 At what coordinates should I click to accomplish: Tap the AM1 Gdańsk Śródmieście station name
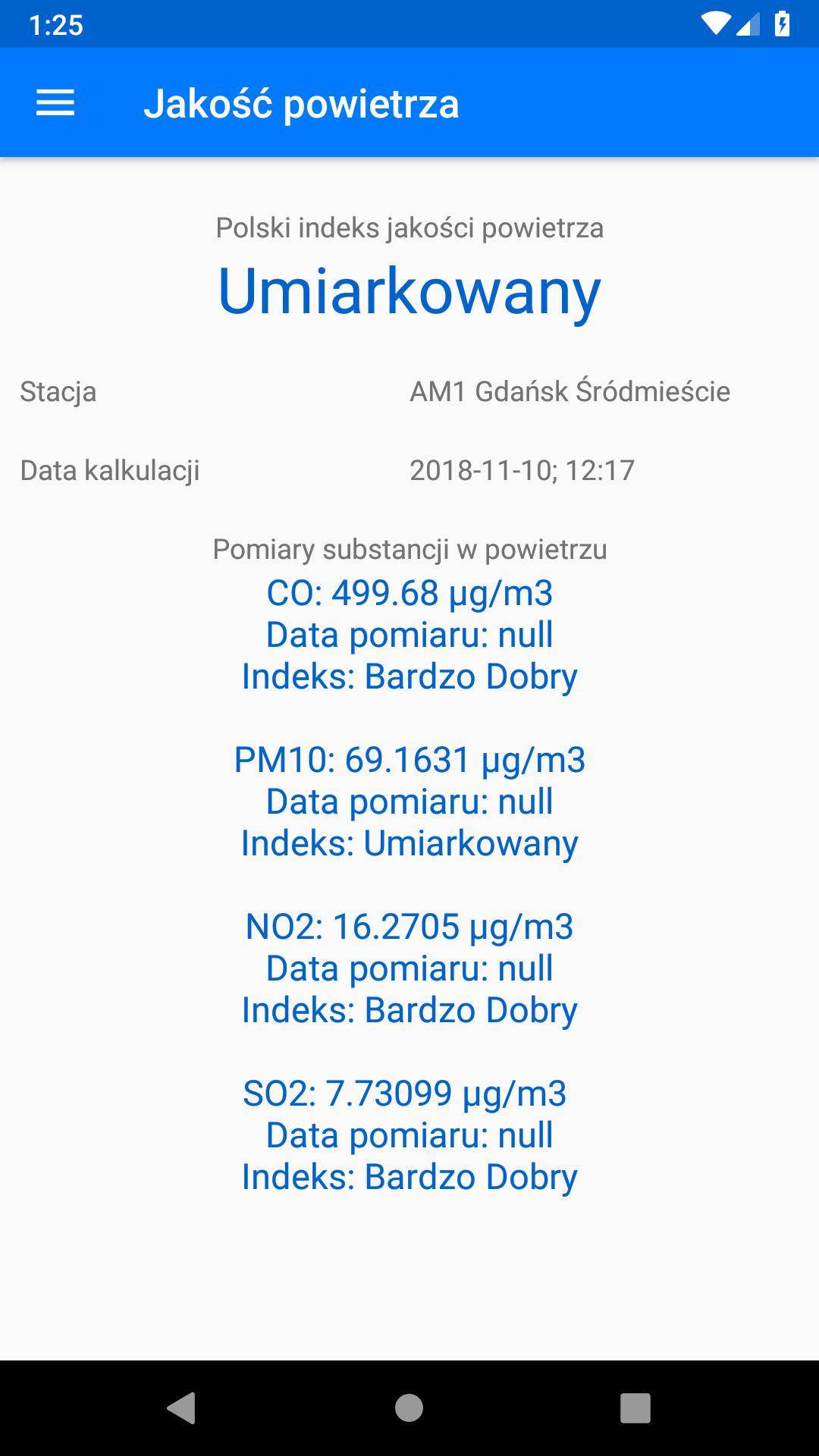coord(570,392)
